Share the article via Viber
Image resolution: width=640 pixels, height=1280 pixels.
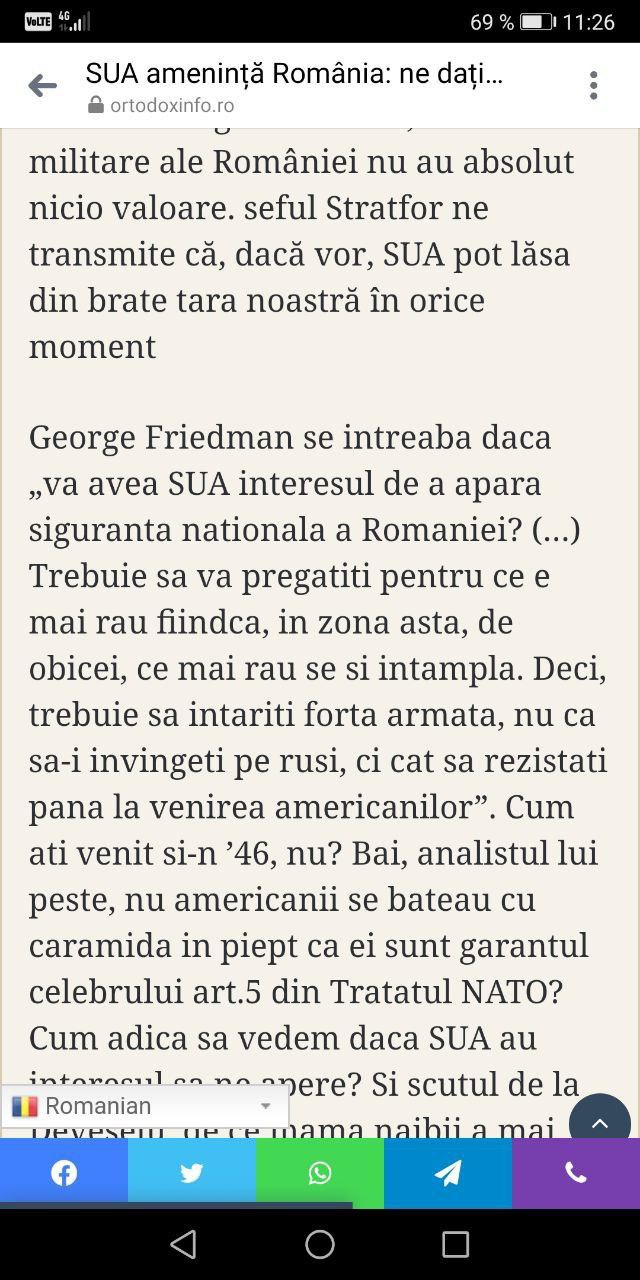click(x=576, y=1173)
